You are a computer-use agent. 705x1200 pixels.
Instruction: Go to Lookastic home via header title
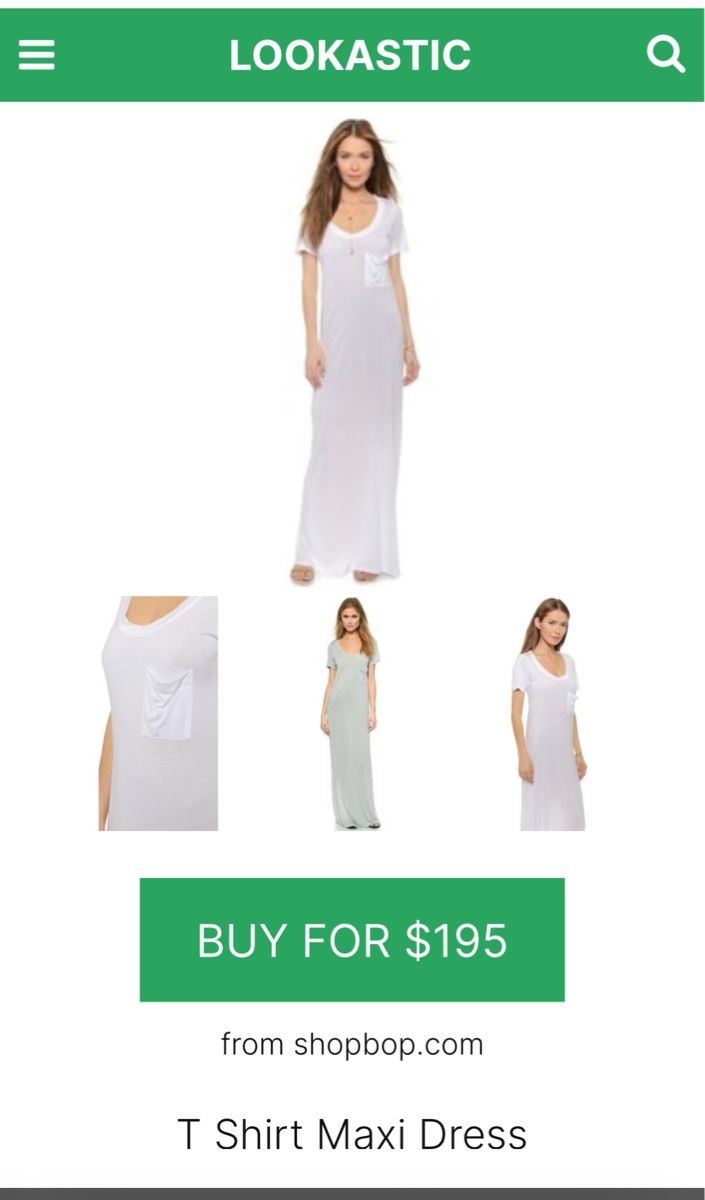(x=350, y=55)
